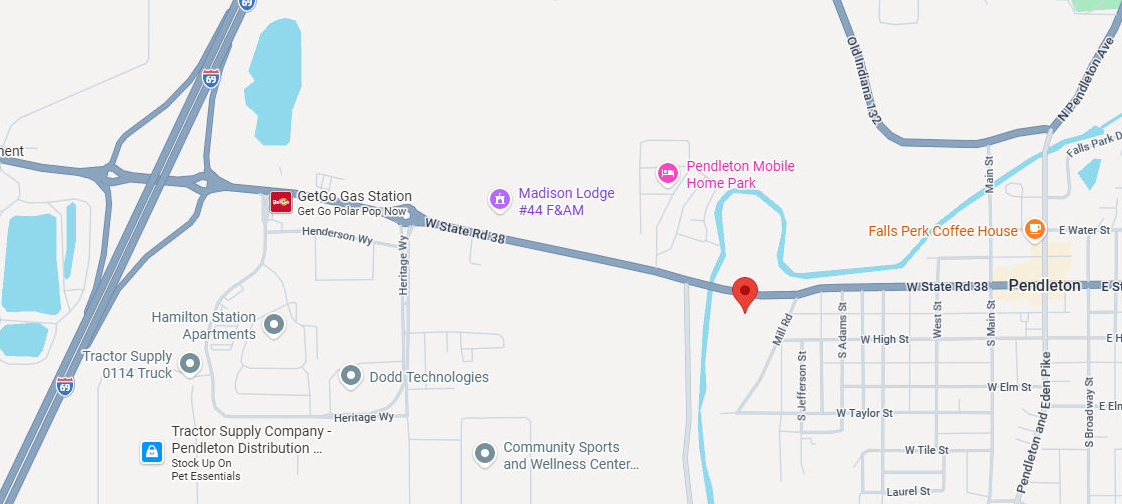Open Tractor Supply Company Pendleton Distribution marker

(x=152, y=452)
